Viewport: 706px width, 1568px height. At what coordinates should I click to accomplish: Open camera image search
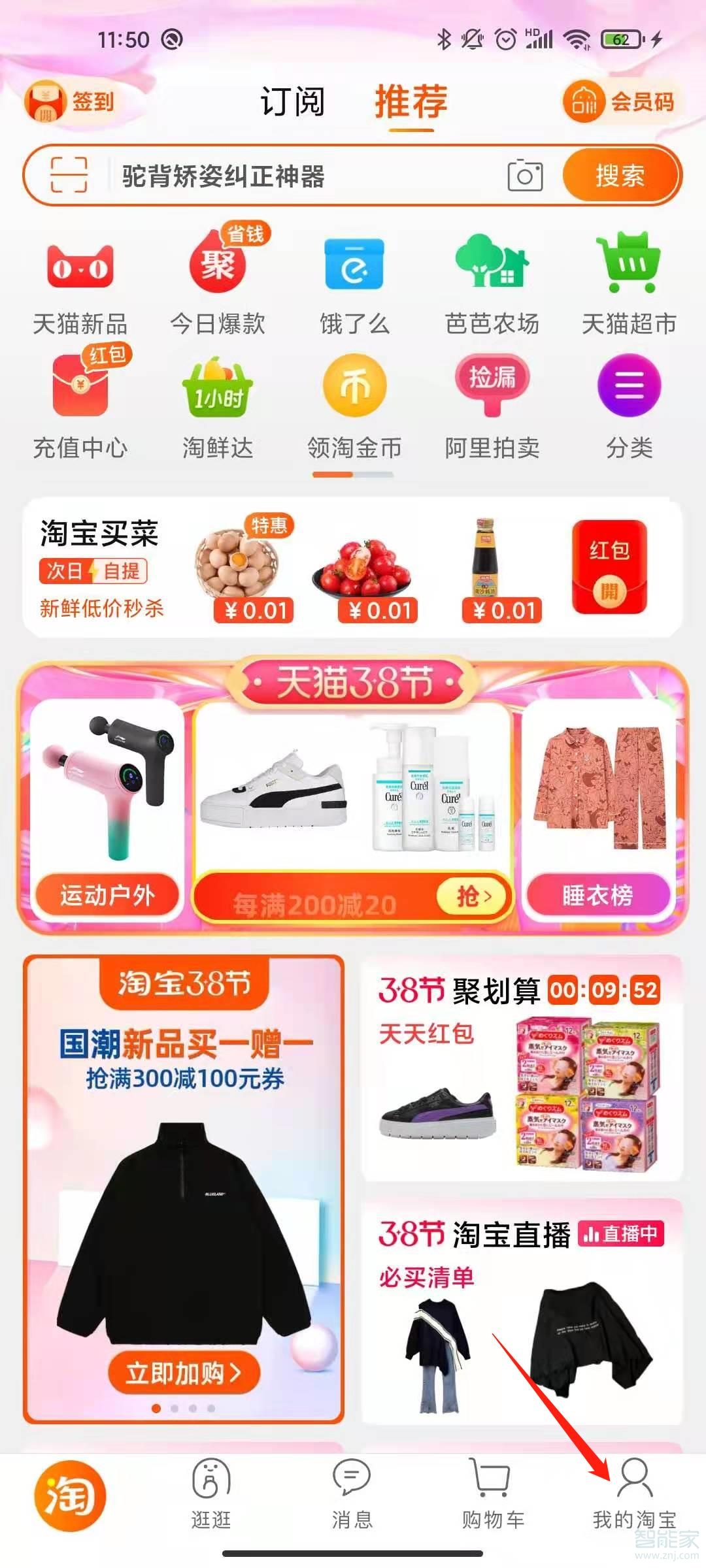(525, 175)
